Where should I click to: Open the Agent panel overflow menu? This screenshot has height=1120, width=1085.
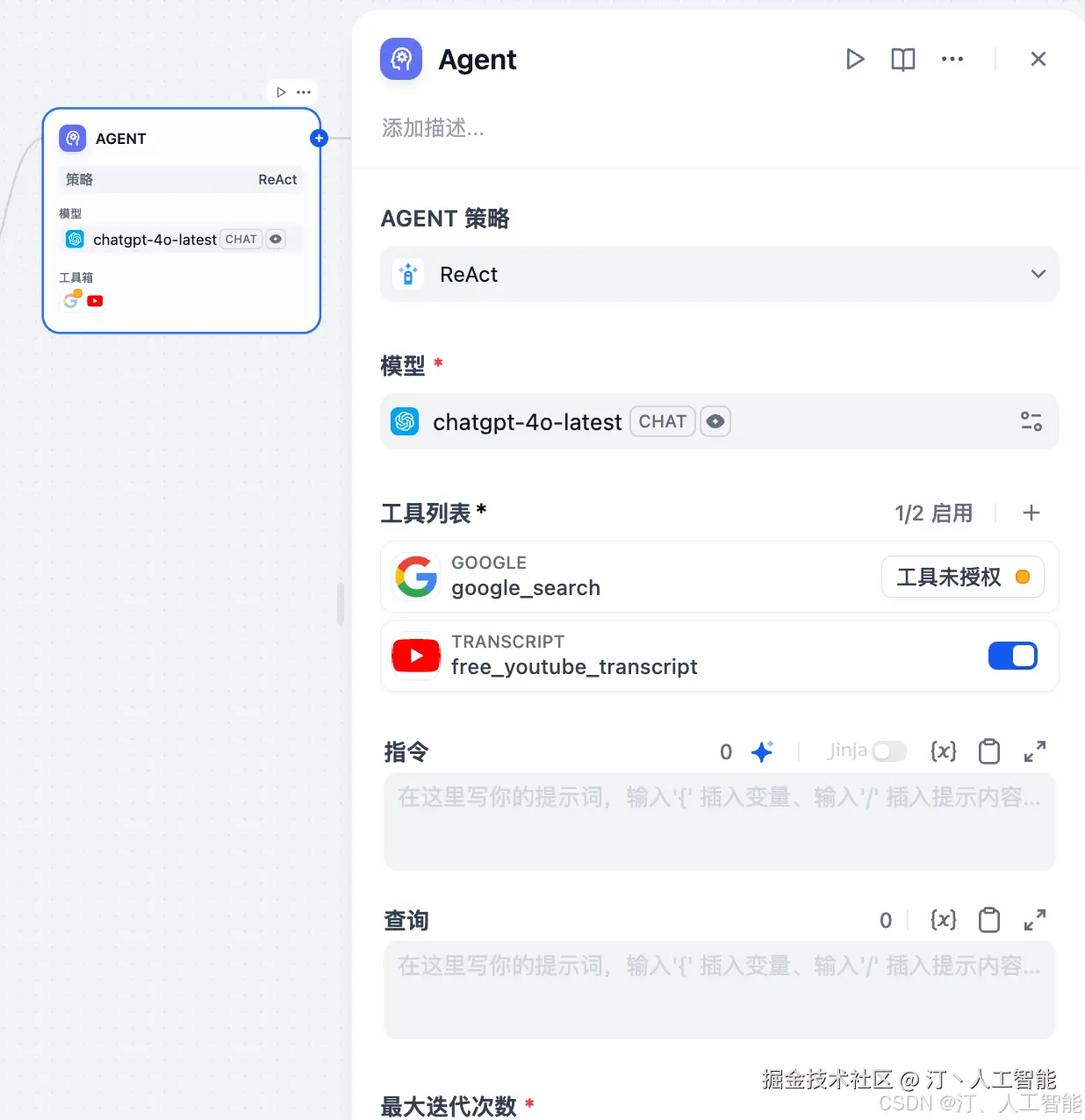coord(952,59)
